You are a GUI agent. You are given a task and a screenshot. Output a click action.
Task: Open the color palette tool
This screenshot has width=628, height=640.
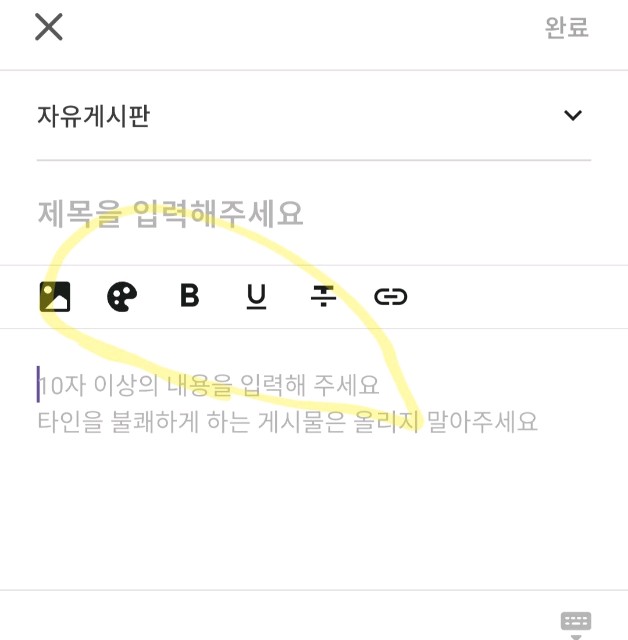tap(122, 296)
